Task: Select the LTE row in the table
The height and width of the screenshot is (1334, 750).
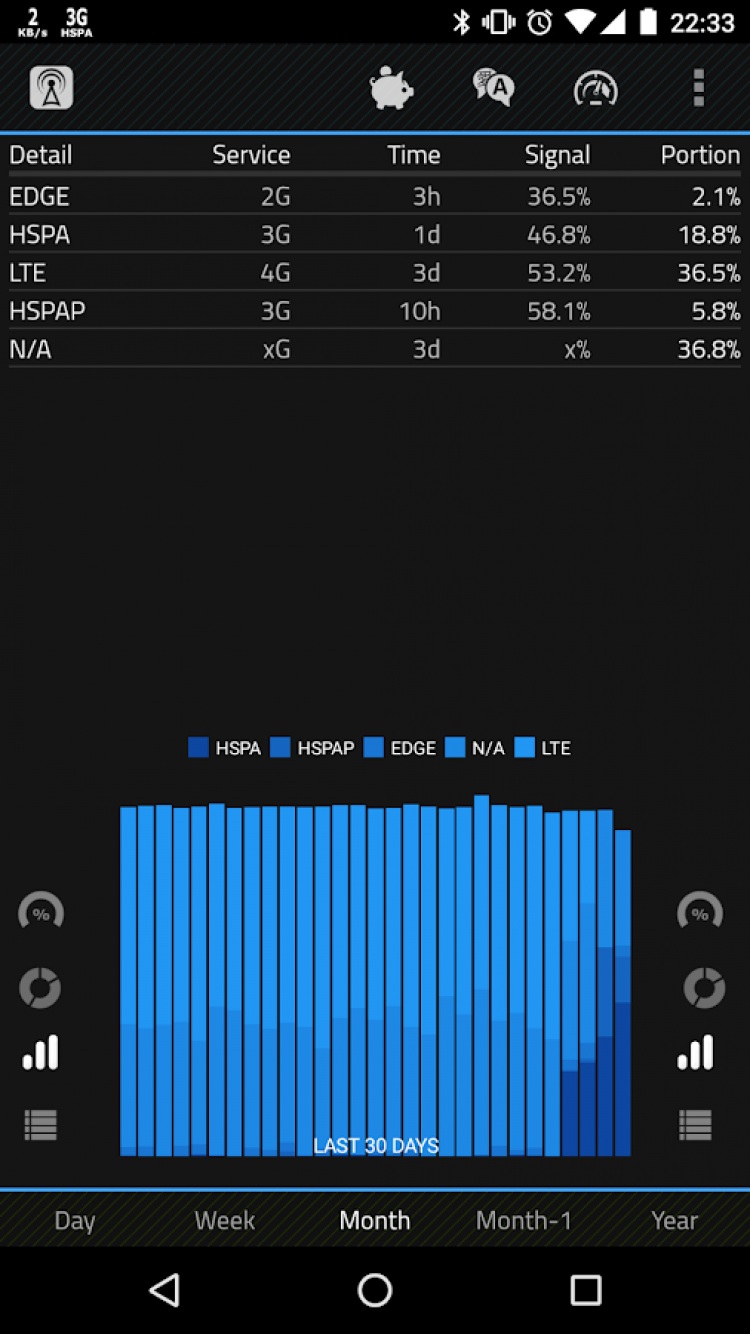Action: tap(375, 272)
